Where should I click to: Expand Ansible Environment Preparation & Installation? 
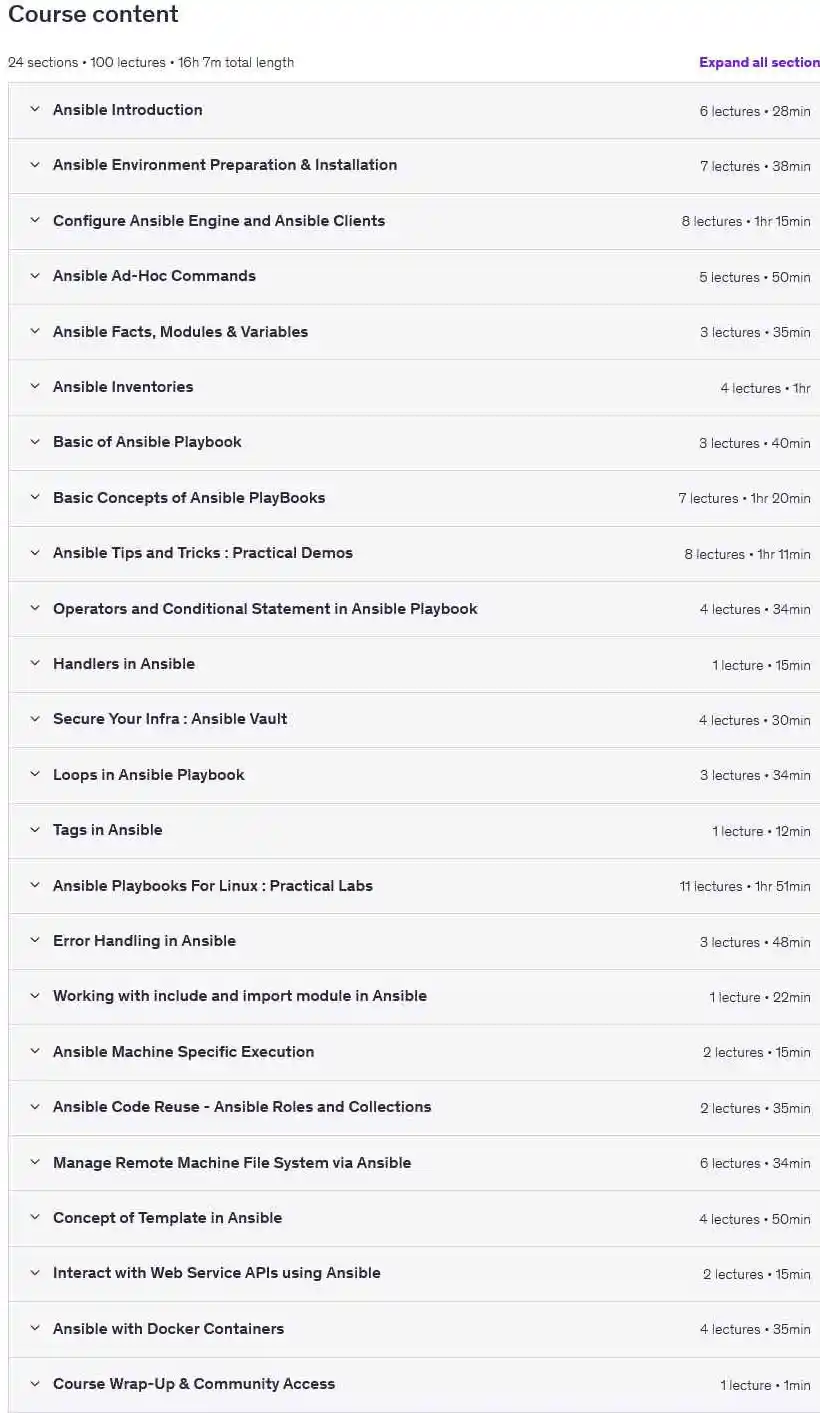[414, 166]
